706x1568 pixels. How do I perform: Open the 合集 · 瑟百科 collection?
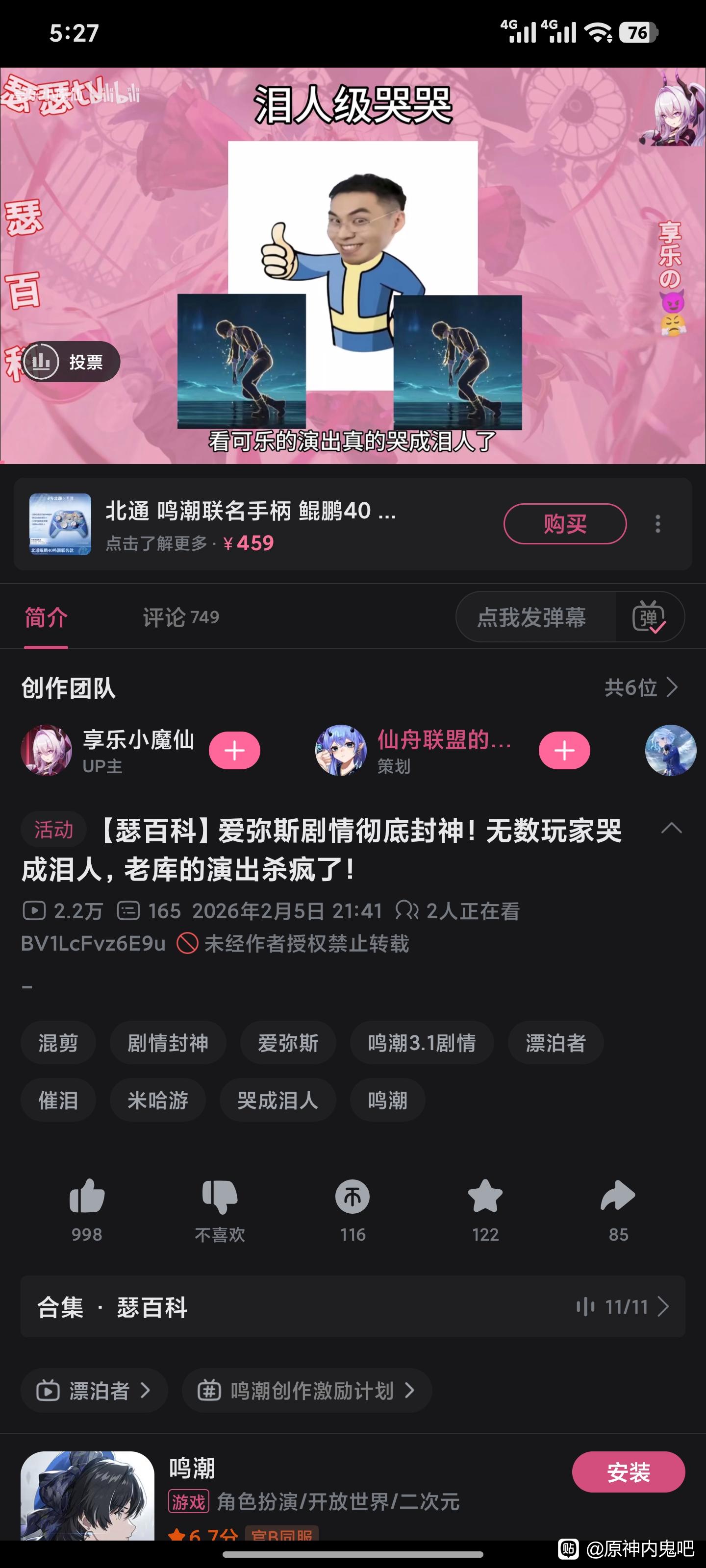tap(353, 1307)
